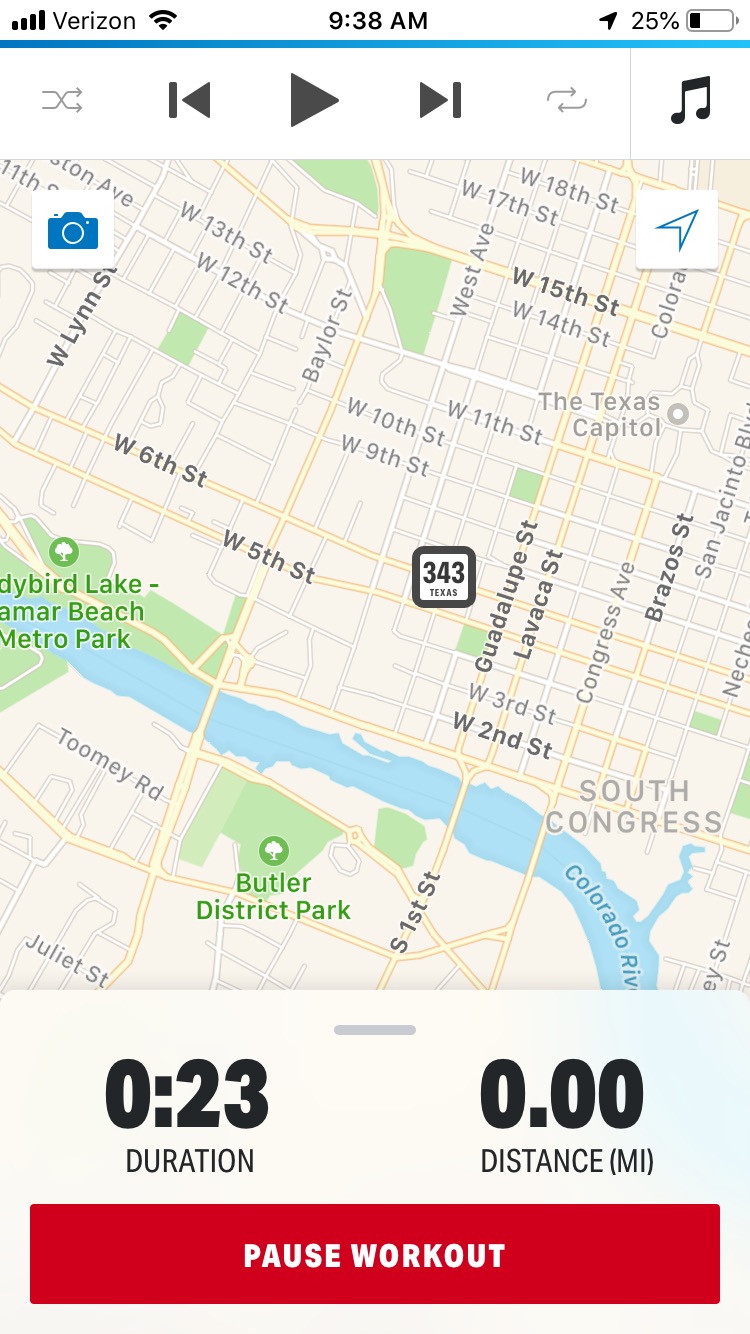Skip to the previous track

[189, 100]
